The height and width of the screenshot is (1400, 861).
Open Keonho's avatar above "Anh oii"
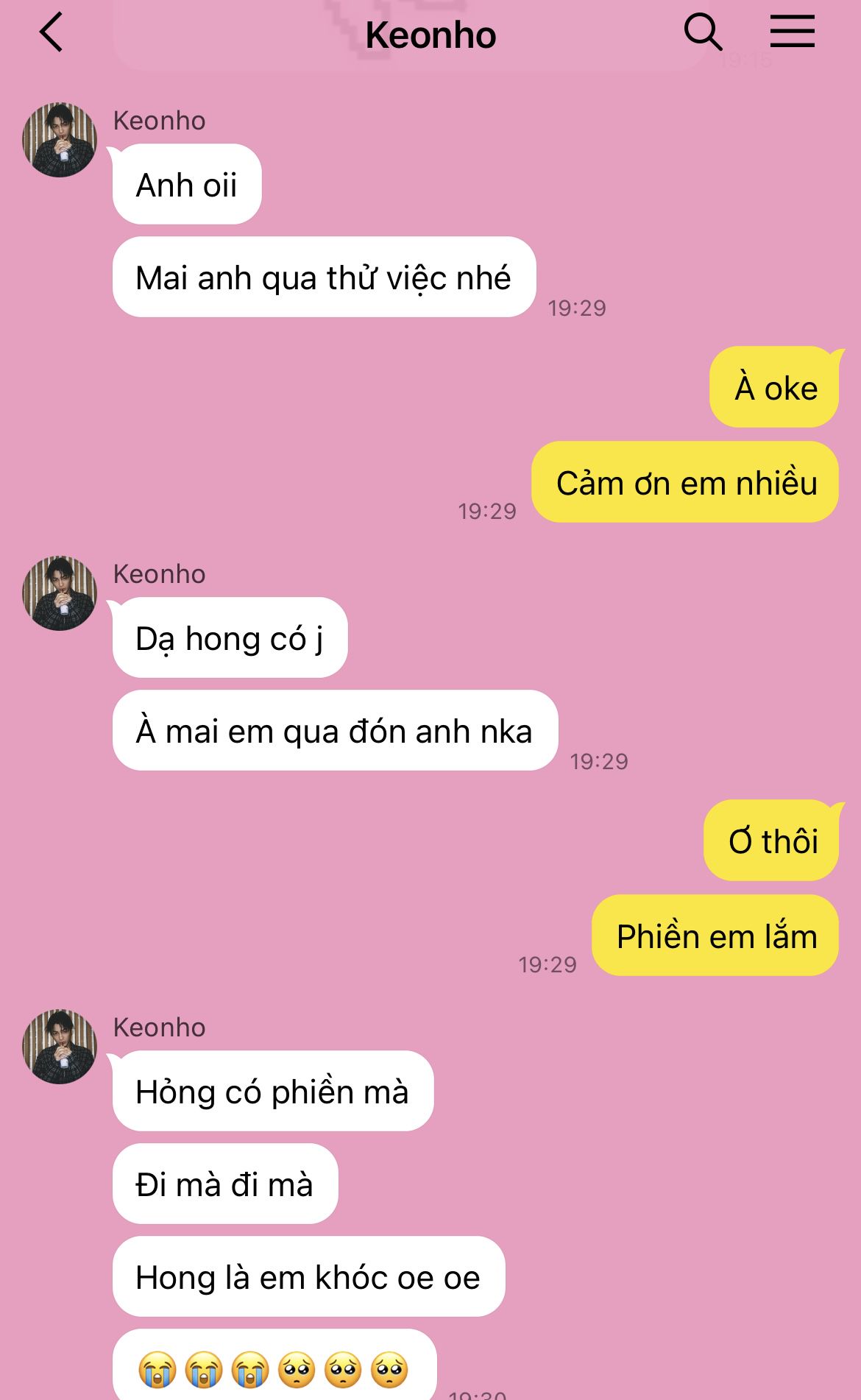pos(60,140)
